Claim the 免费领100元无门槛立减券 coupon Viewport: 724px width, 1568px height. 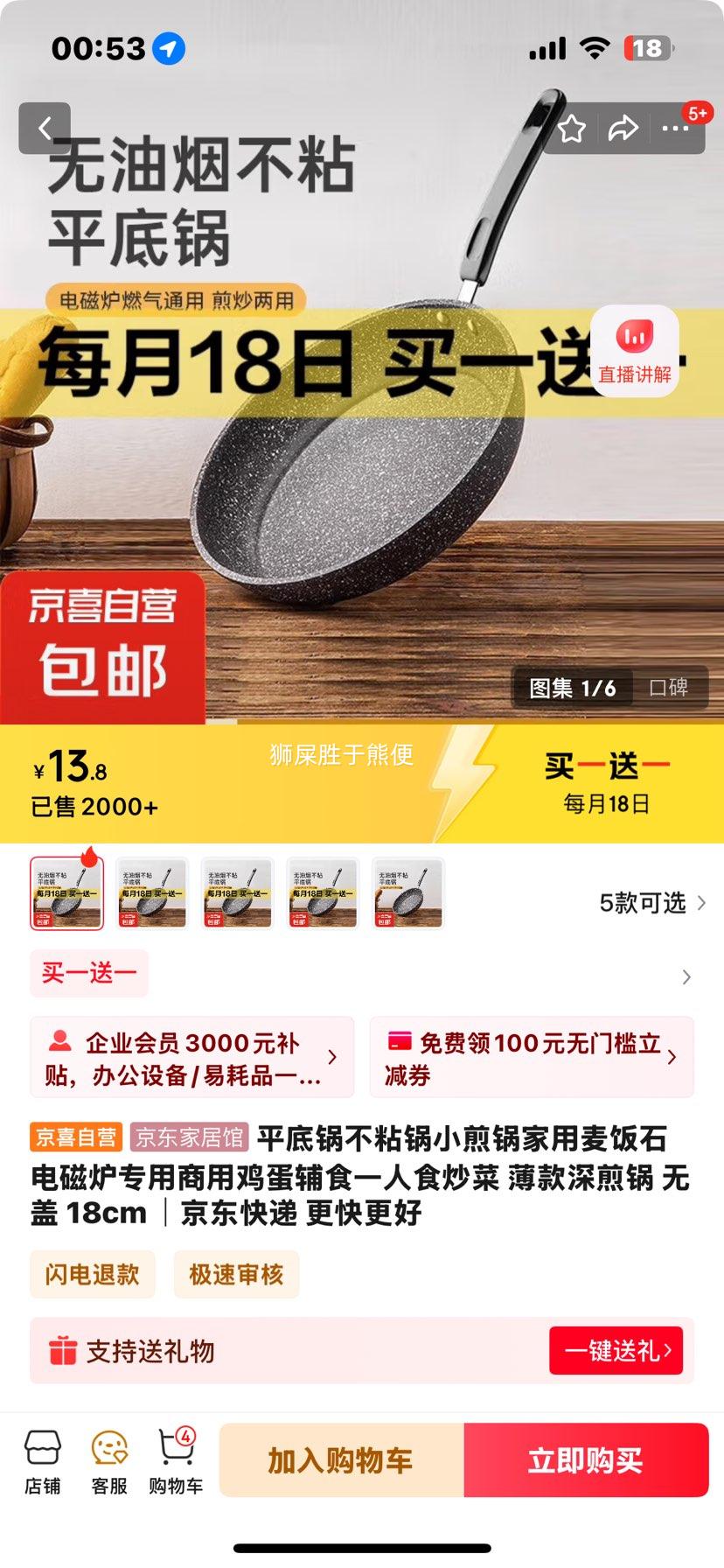point(532,1057)
